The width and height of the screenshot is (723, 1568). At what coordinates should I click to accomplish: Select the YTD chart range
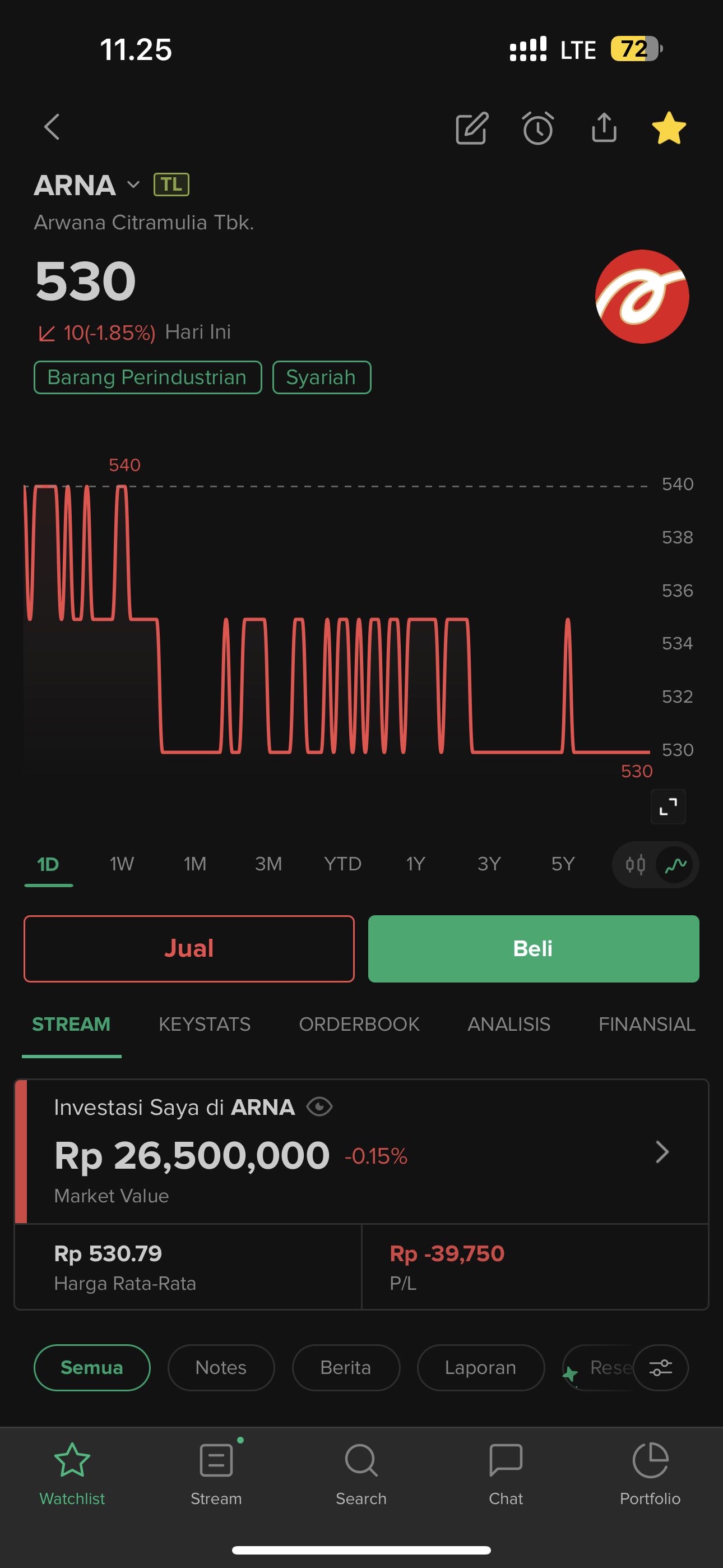342,864
